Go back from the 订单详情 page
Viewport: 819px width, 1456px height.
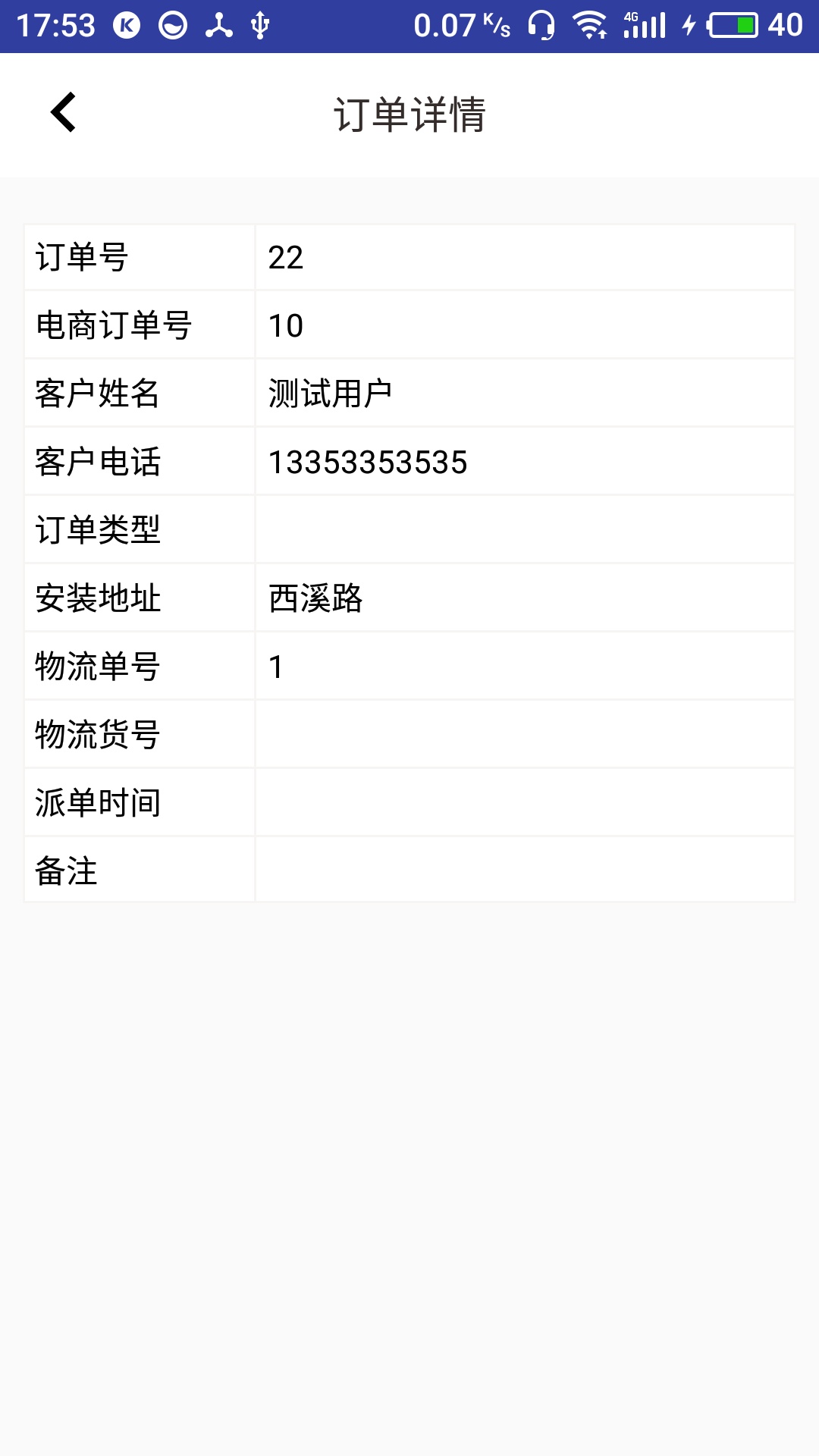64,113
